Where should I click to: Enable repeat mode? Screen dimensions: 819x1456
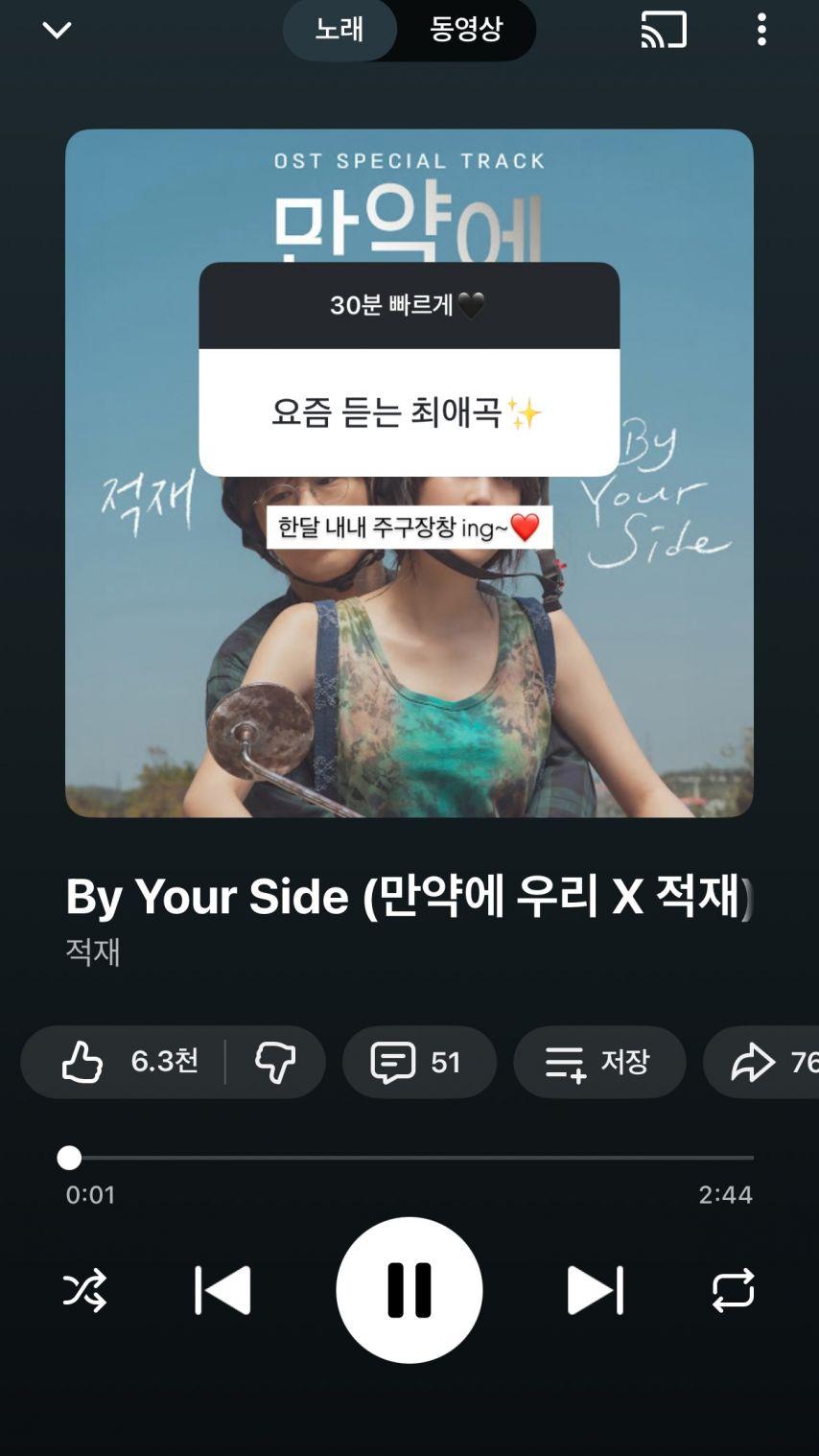coord(732,1290)
